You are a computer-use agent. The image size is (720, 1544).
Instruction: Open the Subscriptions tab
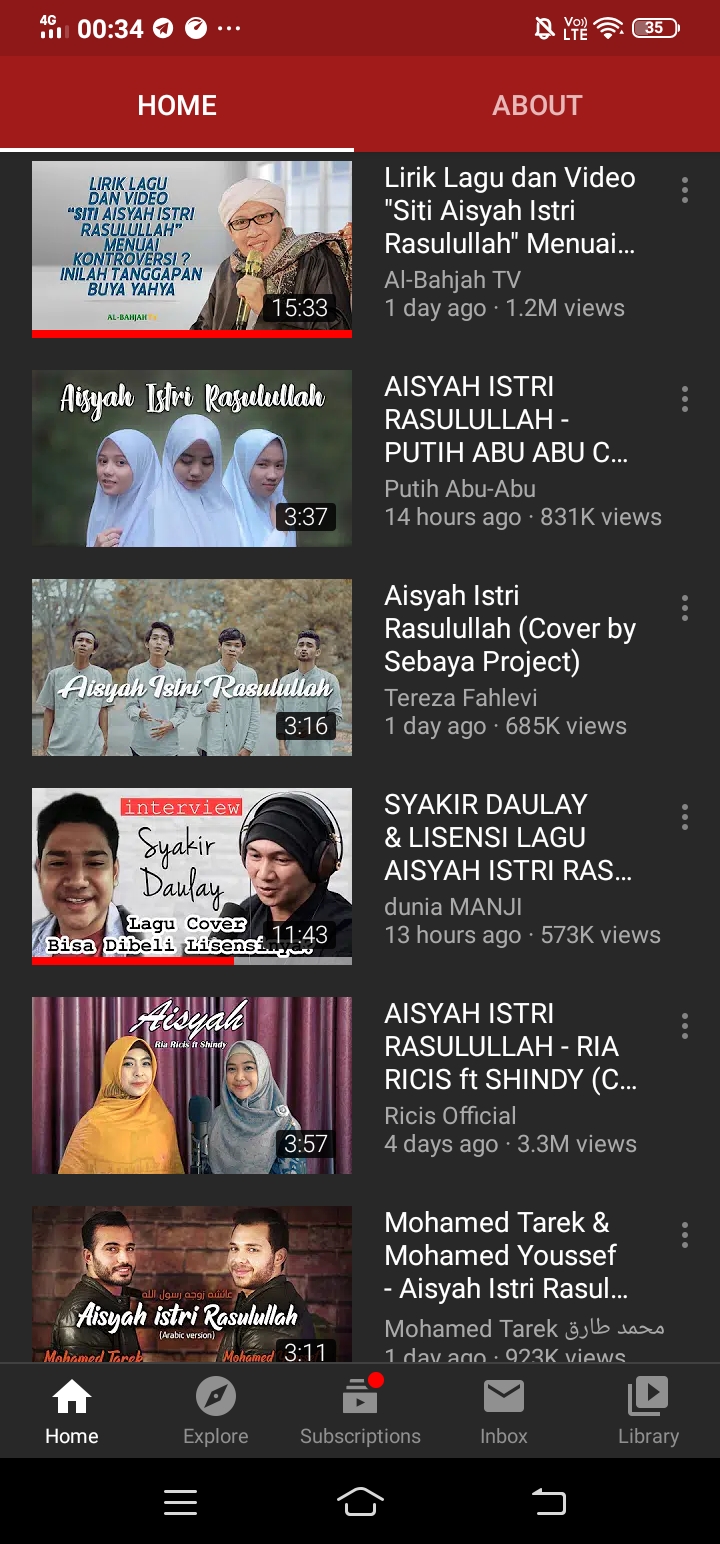(x=360, y=1410)
